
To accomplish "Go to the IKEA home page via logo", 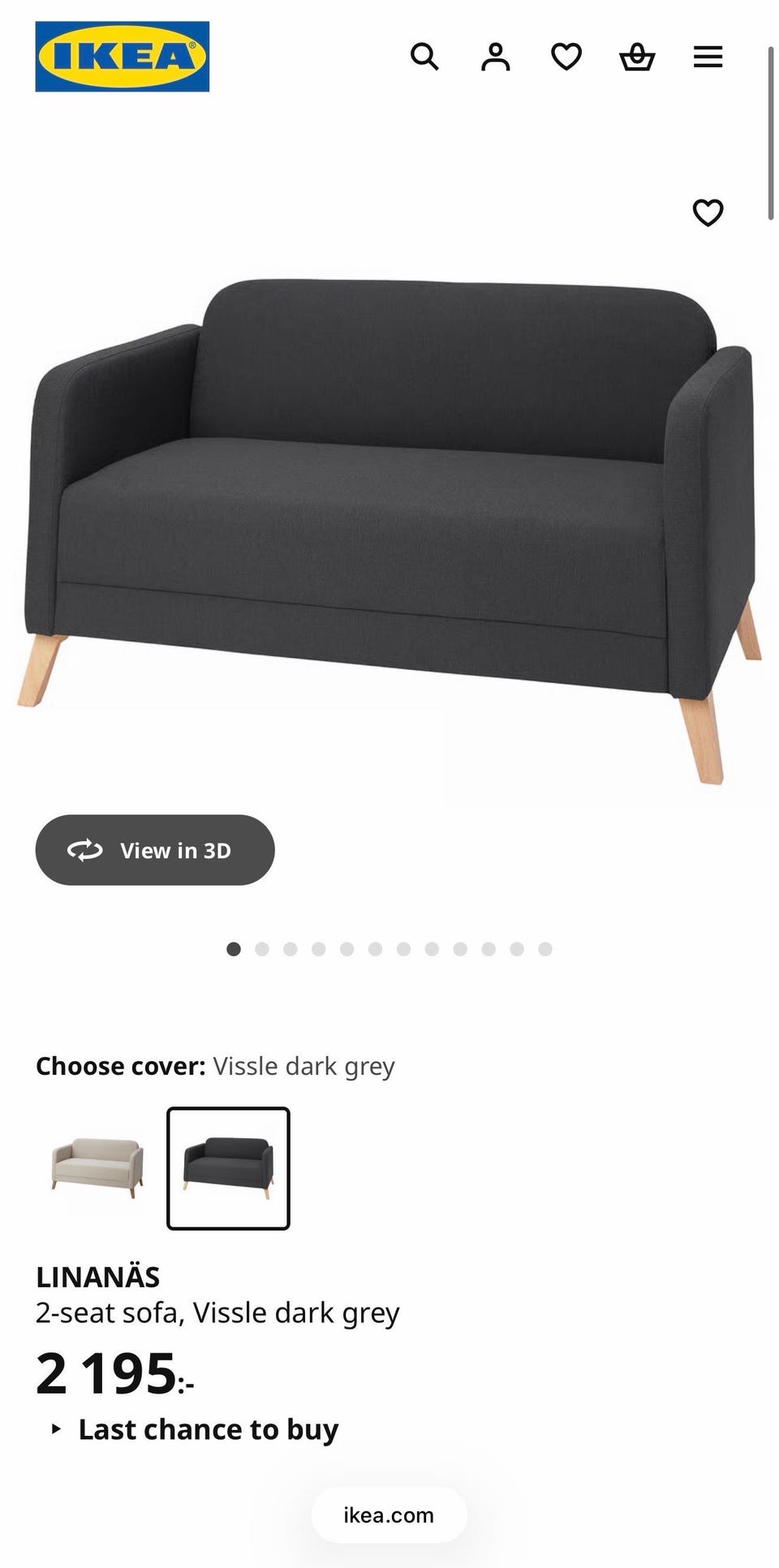I will coord(123,57).
